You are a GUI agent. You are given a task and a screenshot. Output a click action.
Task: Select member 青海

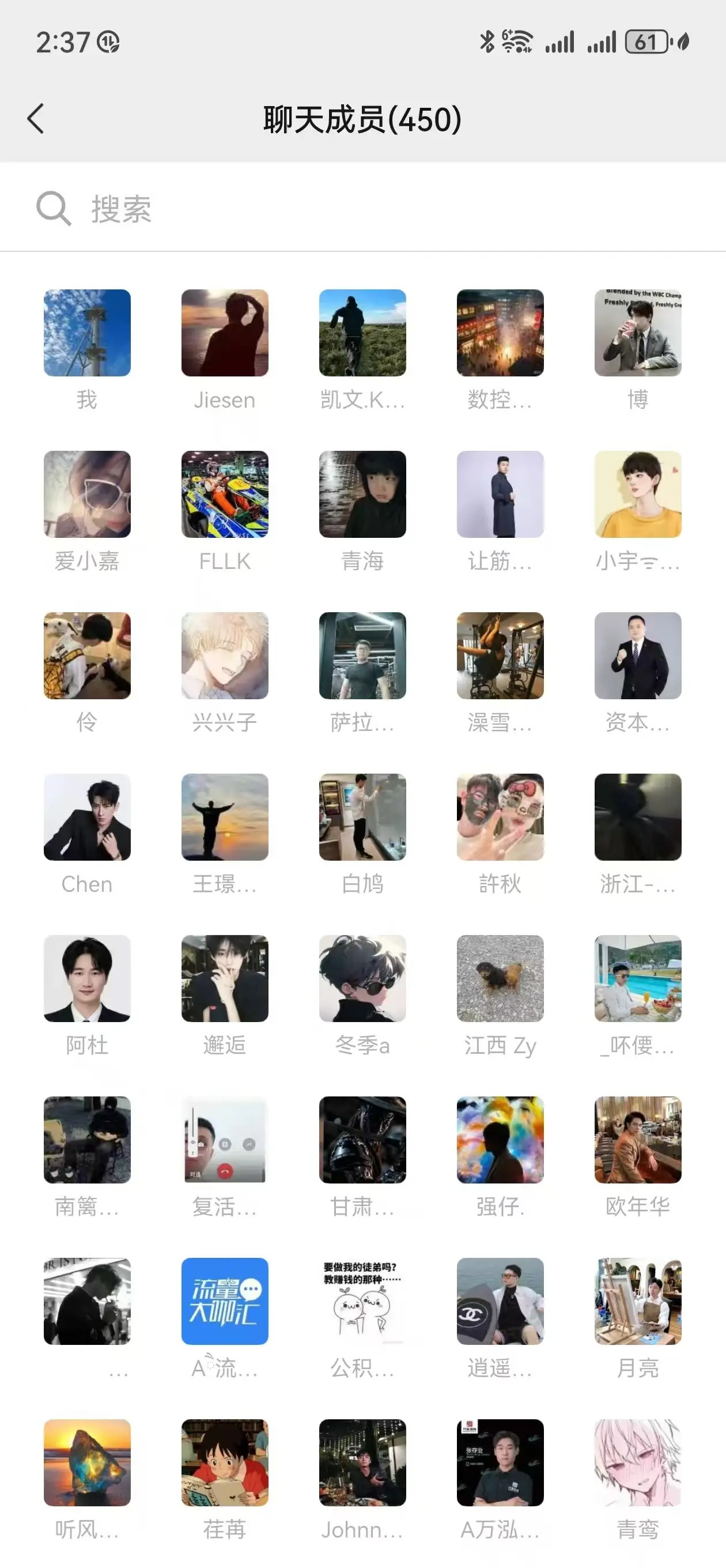(362, 494)
